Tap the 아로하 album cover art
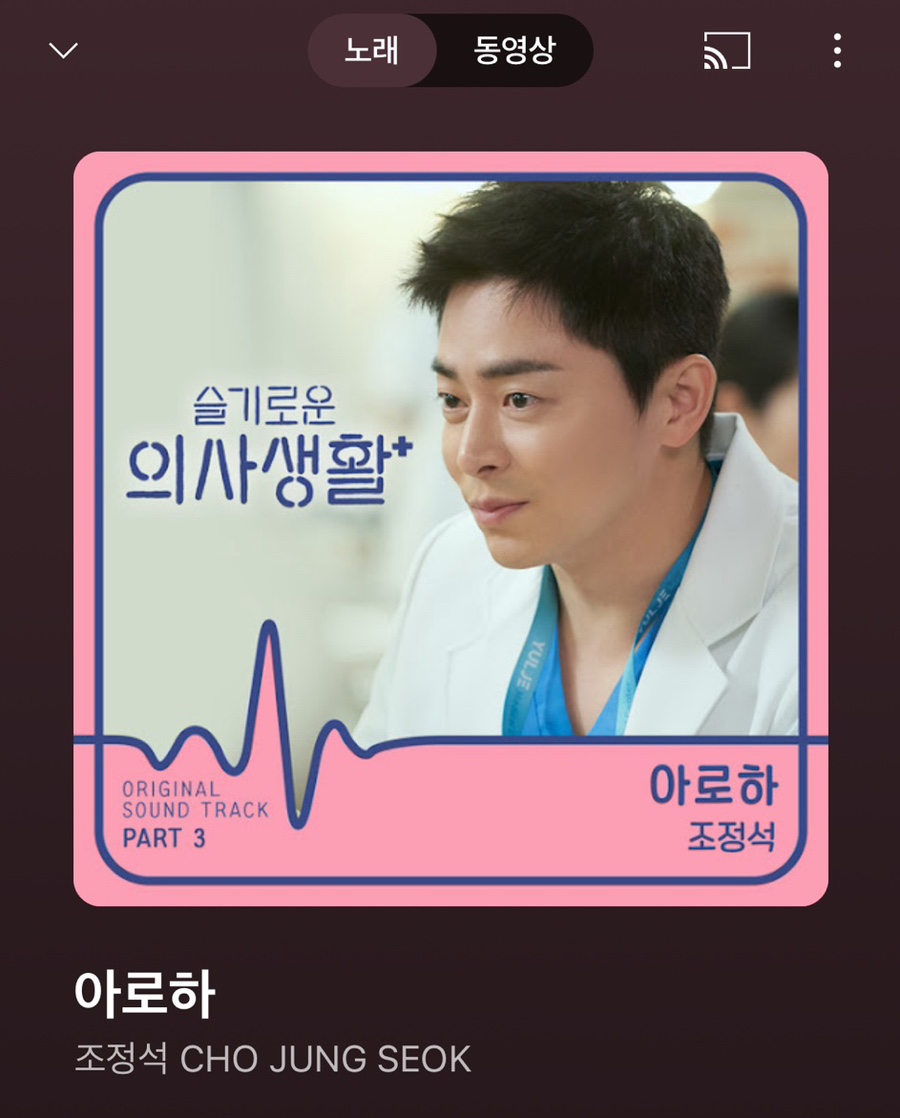This screenshot has height=1118, width=900. pyautogui.click(x=450, y=528)
